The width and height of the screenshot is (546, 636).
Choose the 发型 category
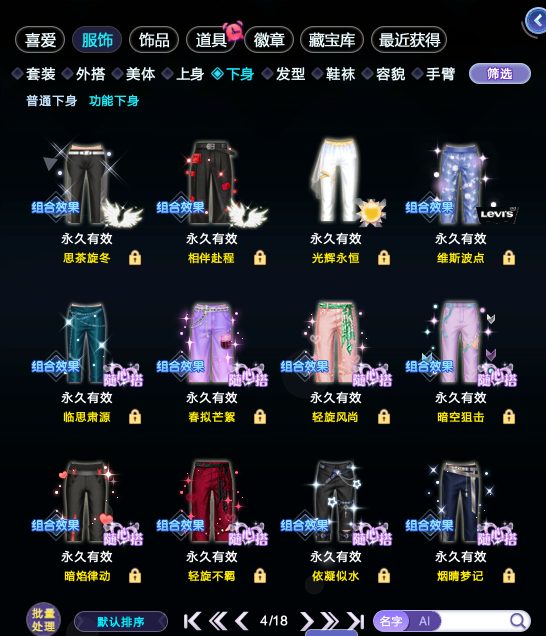point(284,74)
